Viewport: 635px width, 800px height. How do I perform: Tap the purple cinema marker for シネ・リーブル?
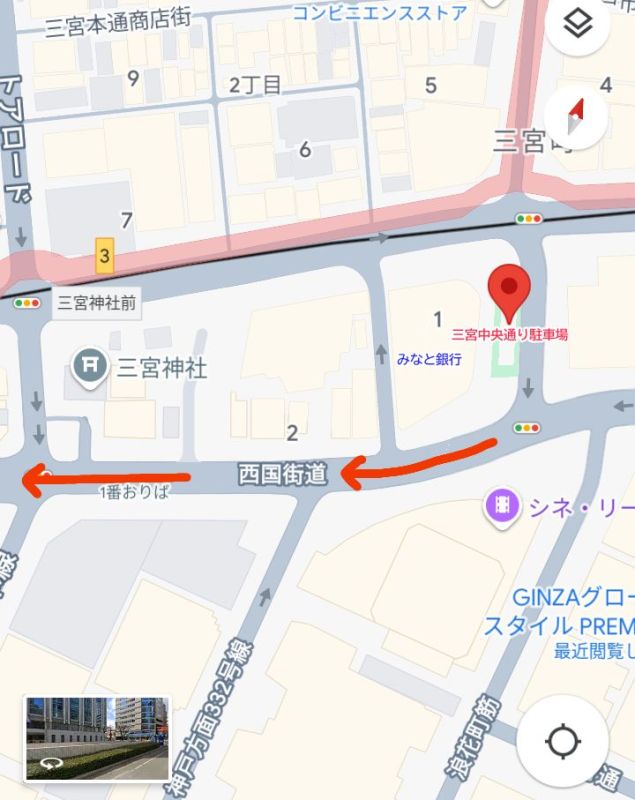pos(499,506)
